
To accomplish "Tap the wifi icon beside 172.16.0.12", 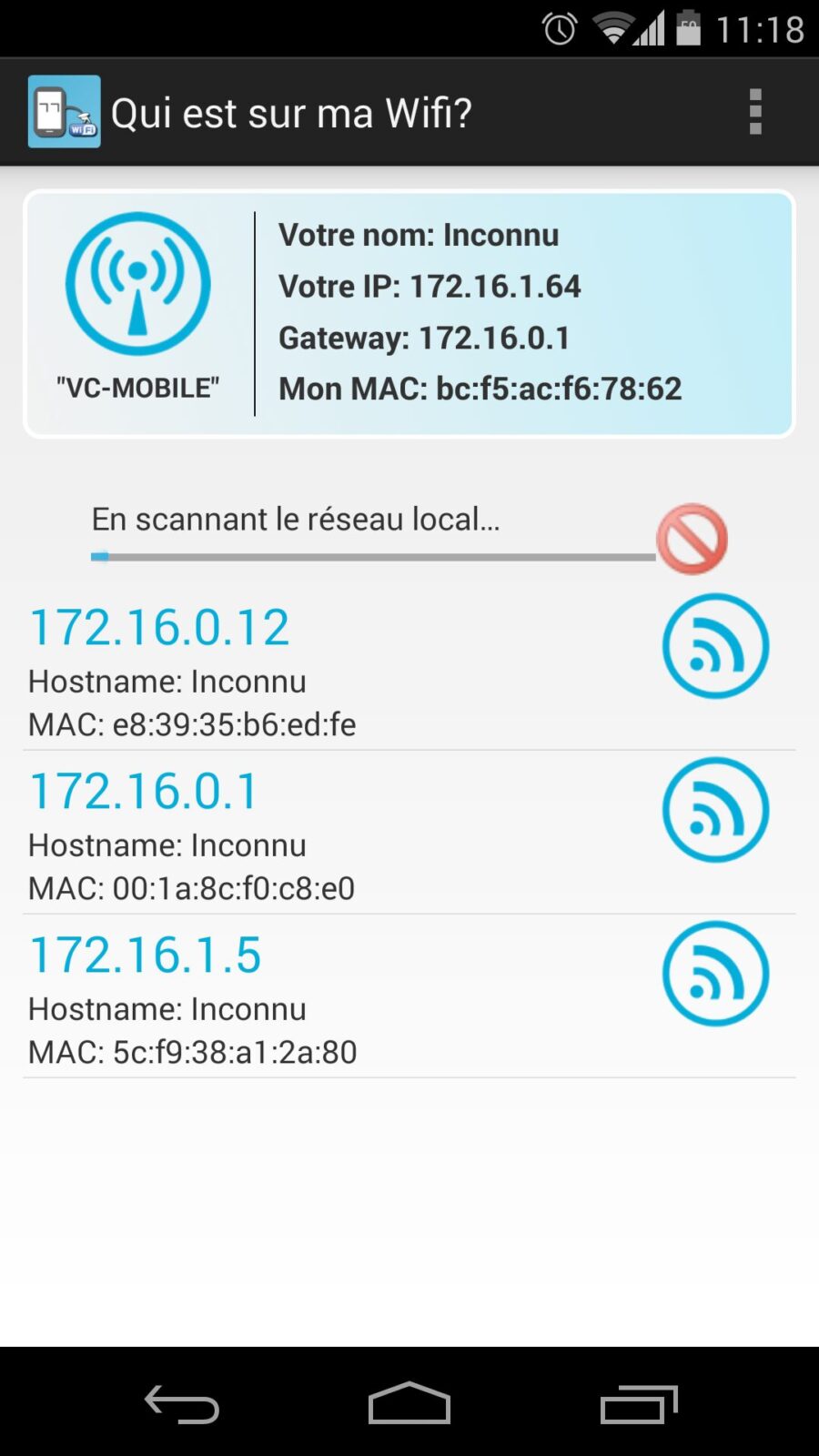I will pos(715,646).
